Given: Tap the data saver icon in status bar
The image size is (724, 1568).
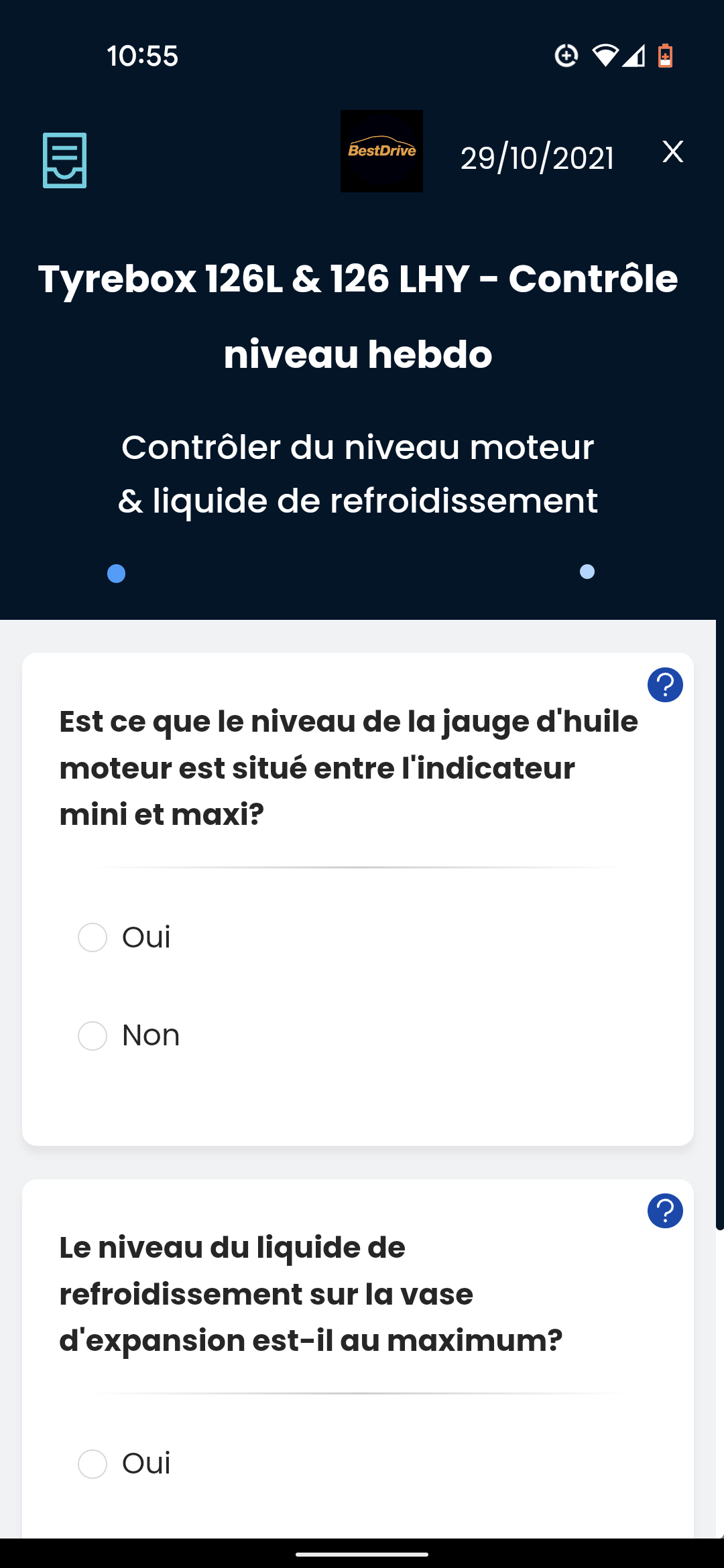Looking at the screenshot, I should coord(566,56).
